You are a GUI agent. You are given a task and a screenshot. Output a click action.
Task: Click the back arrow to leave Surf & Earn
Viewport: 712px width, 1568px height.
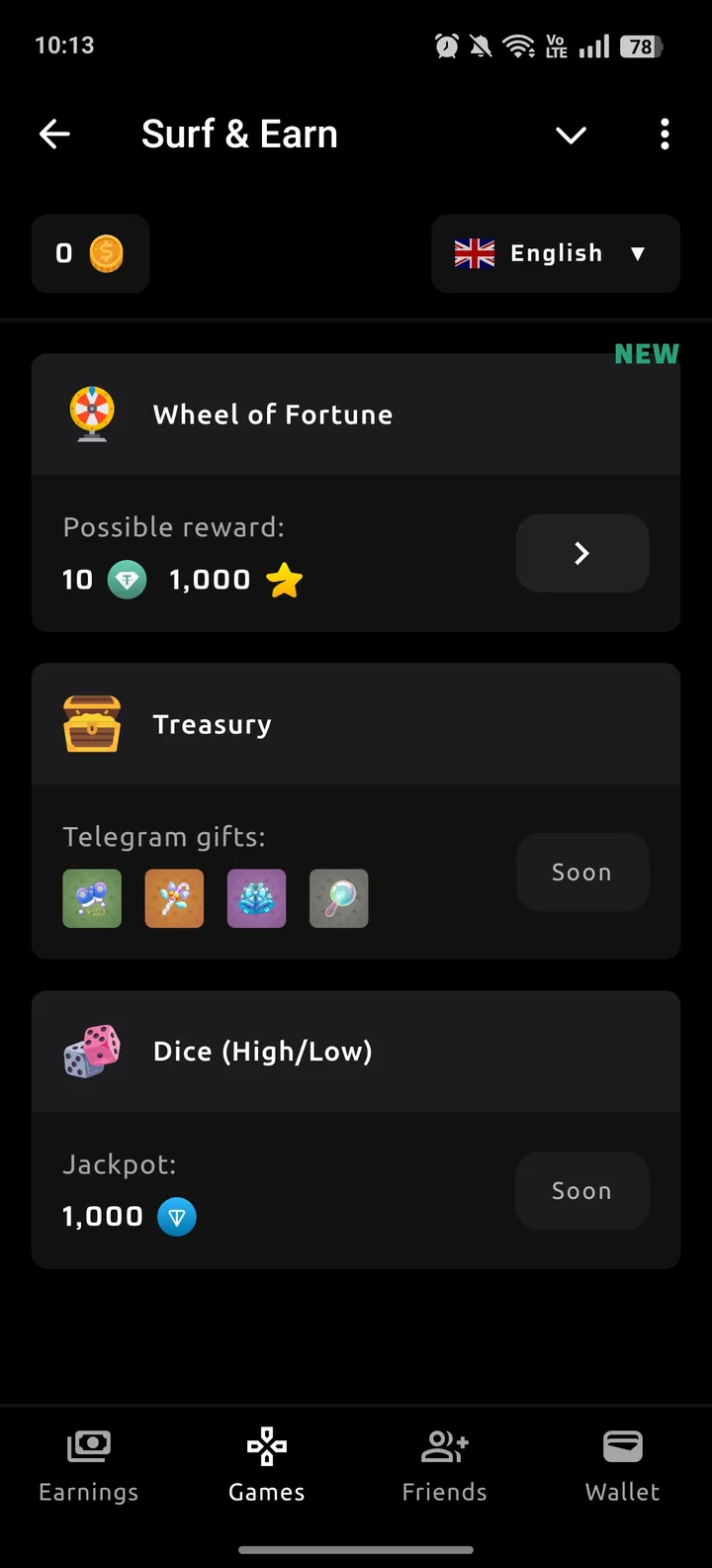coord(54,135)
